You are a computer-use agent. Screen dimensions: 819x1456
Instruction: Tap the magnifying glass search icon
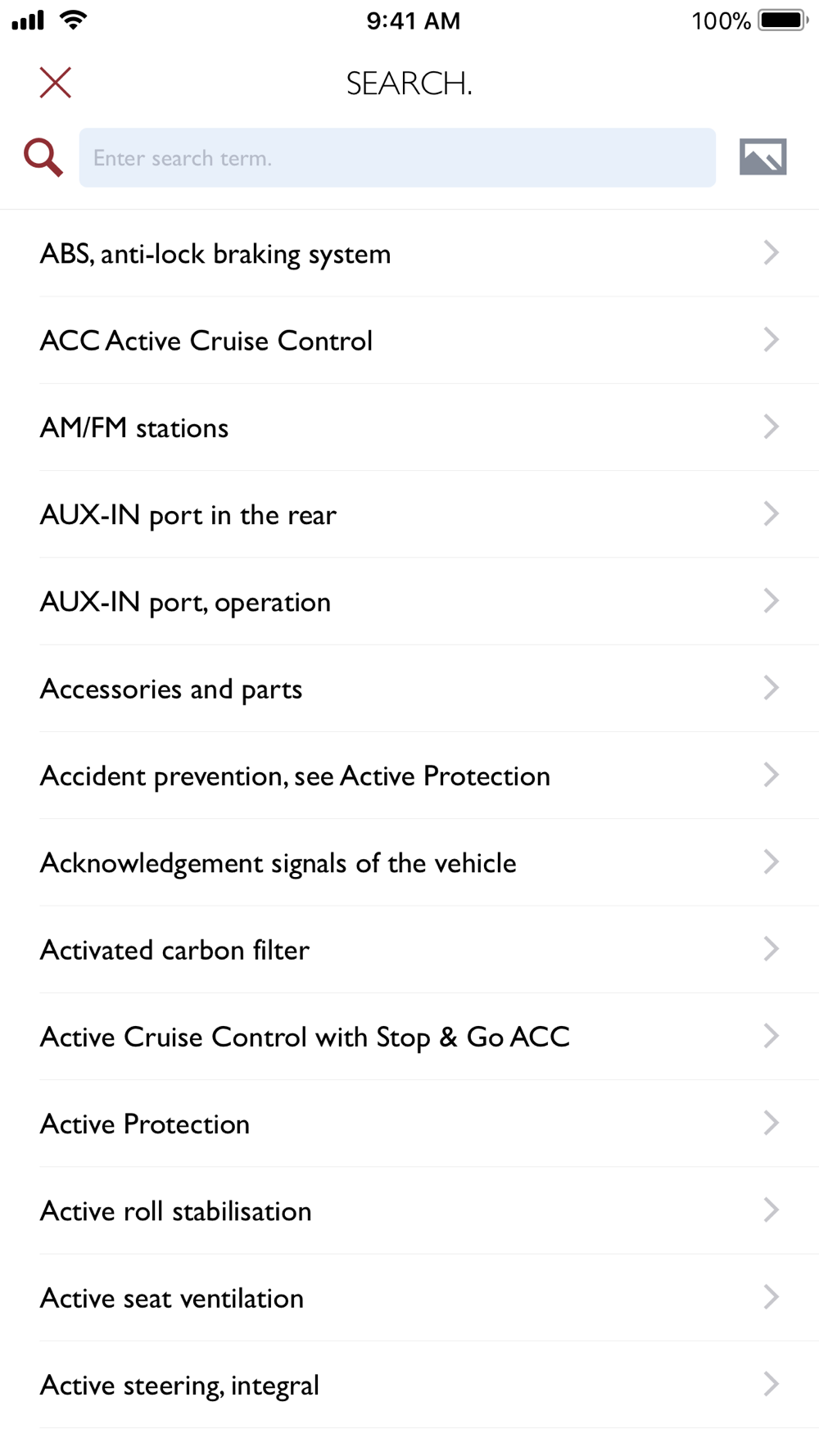[43, 157]
